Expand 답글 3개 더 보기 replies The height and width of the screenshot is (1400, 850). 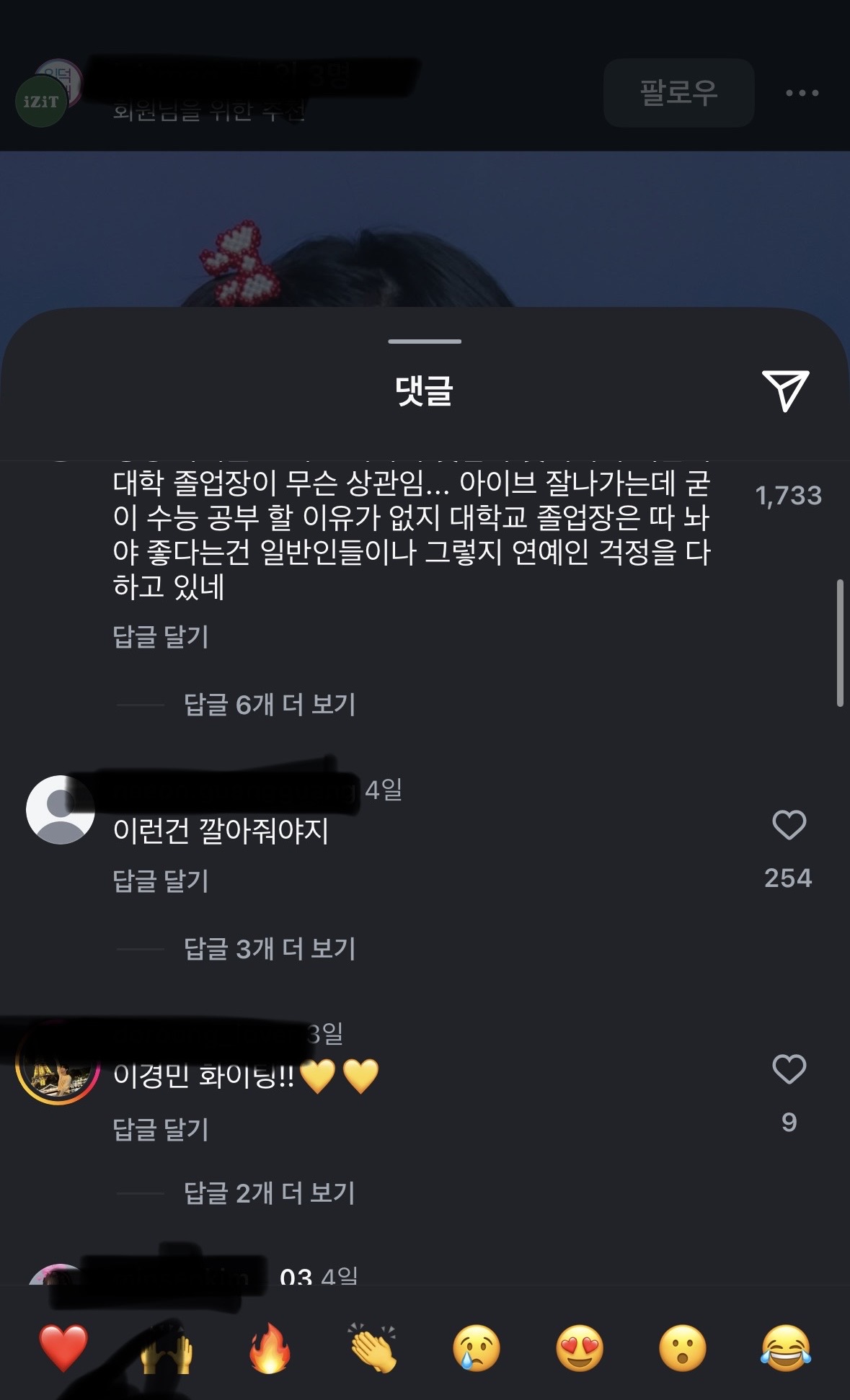(x=270, y=948)
